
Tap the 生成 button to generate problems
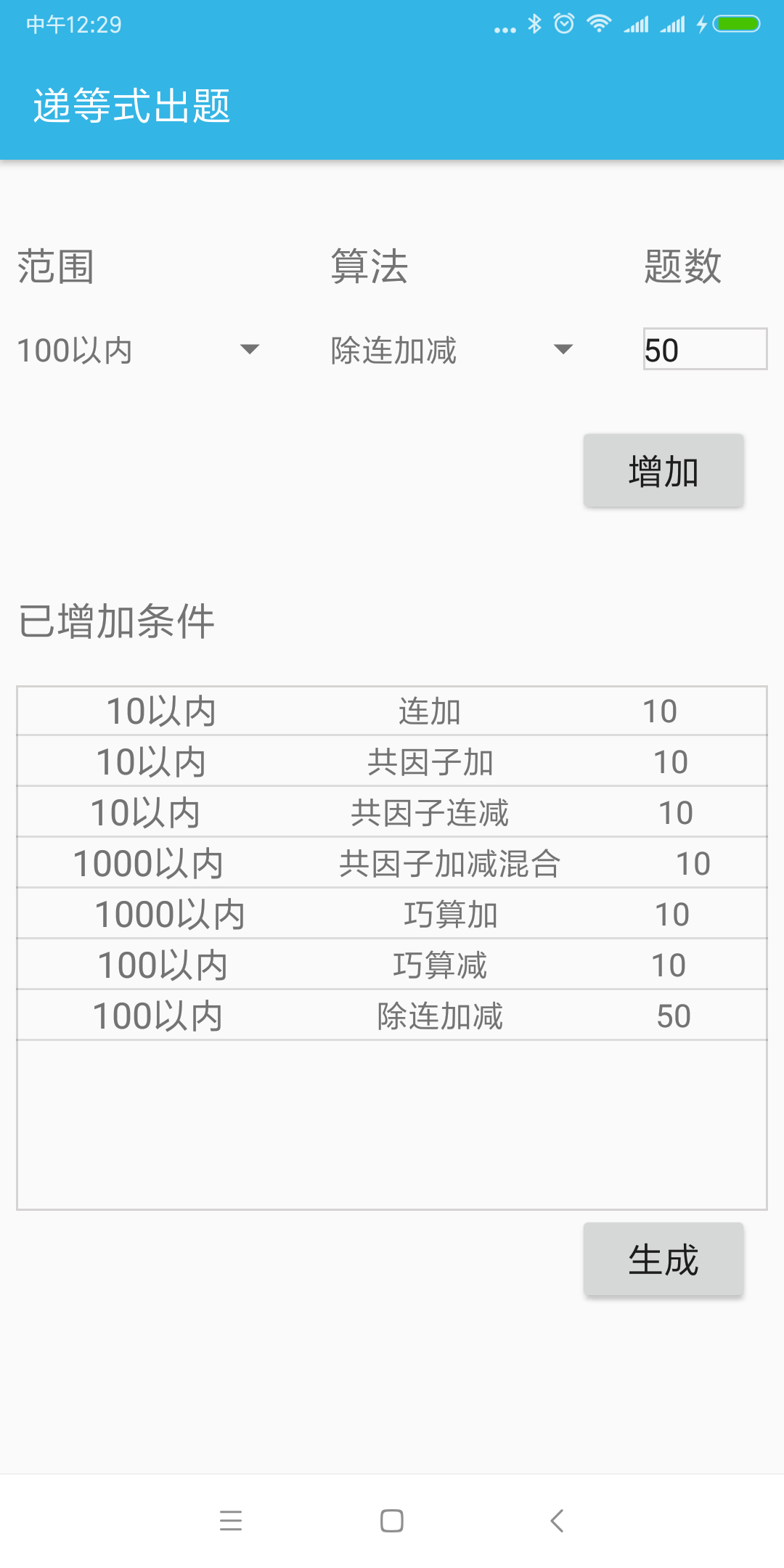click(x=663, y=1259)
